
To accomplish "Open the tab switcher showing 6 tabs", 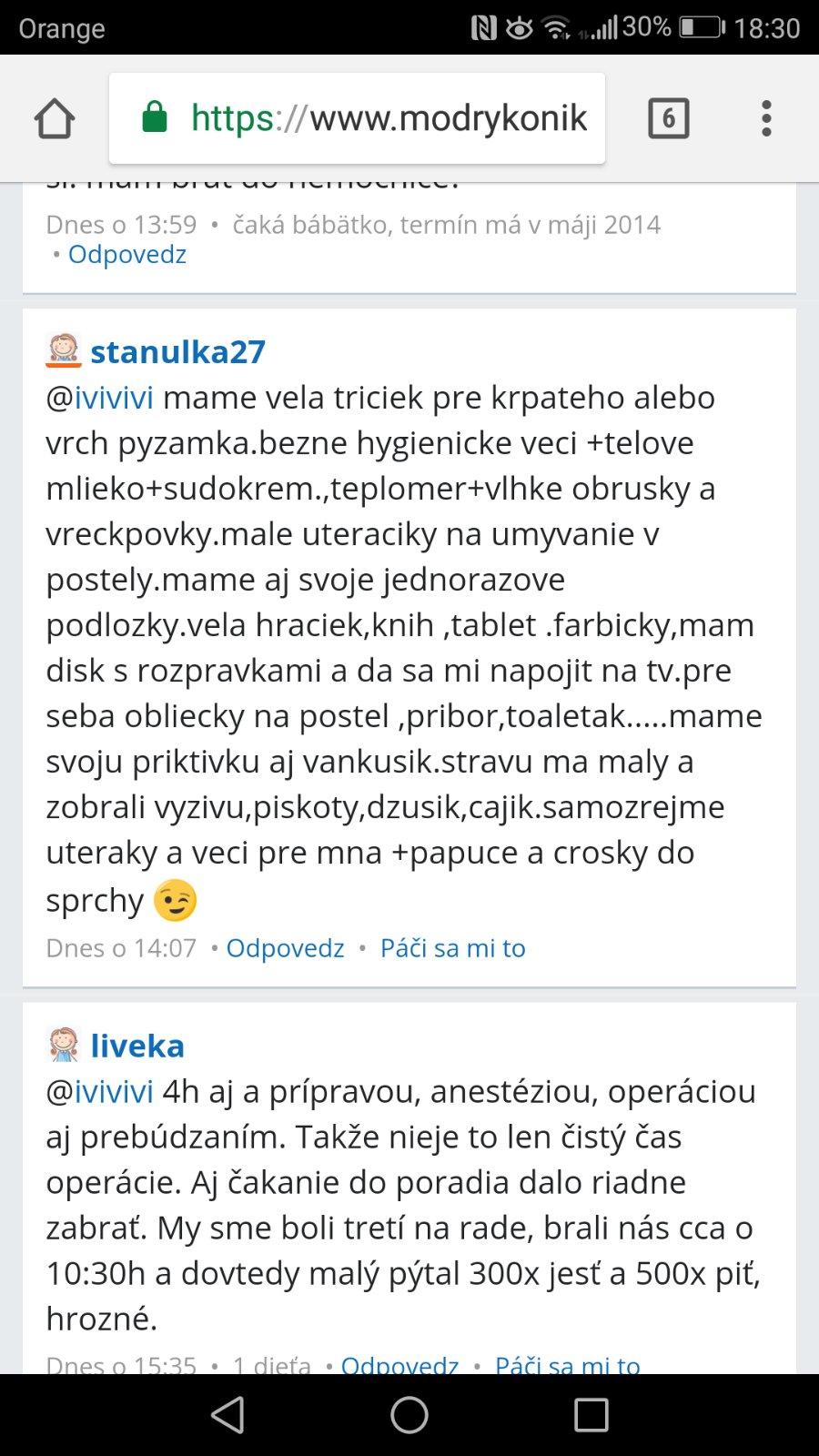I will [668, 118].
